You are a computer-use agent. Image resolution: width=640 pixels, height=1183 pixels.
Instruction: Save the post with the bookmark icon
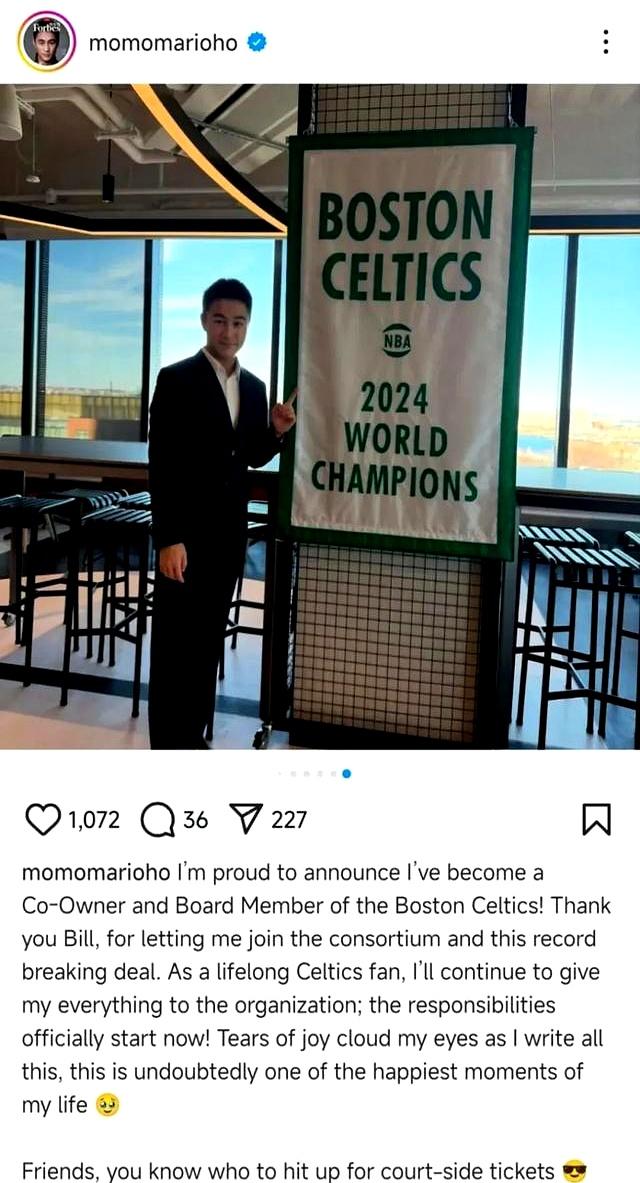[596, 820]
